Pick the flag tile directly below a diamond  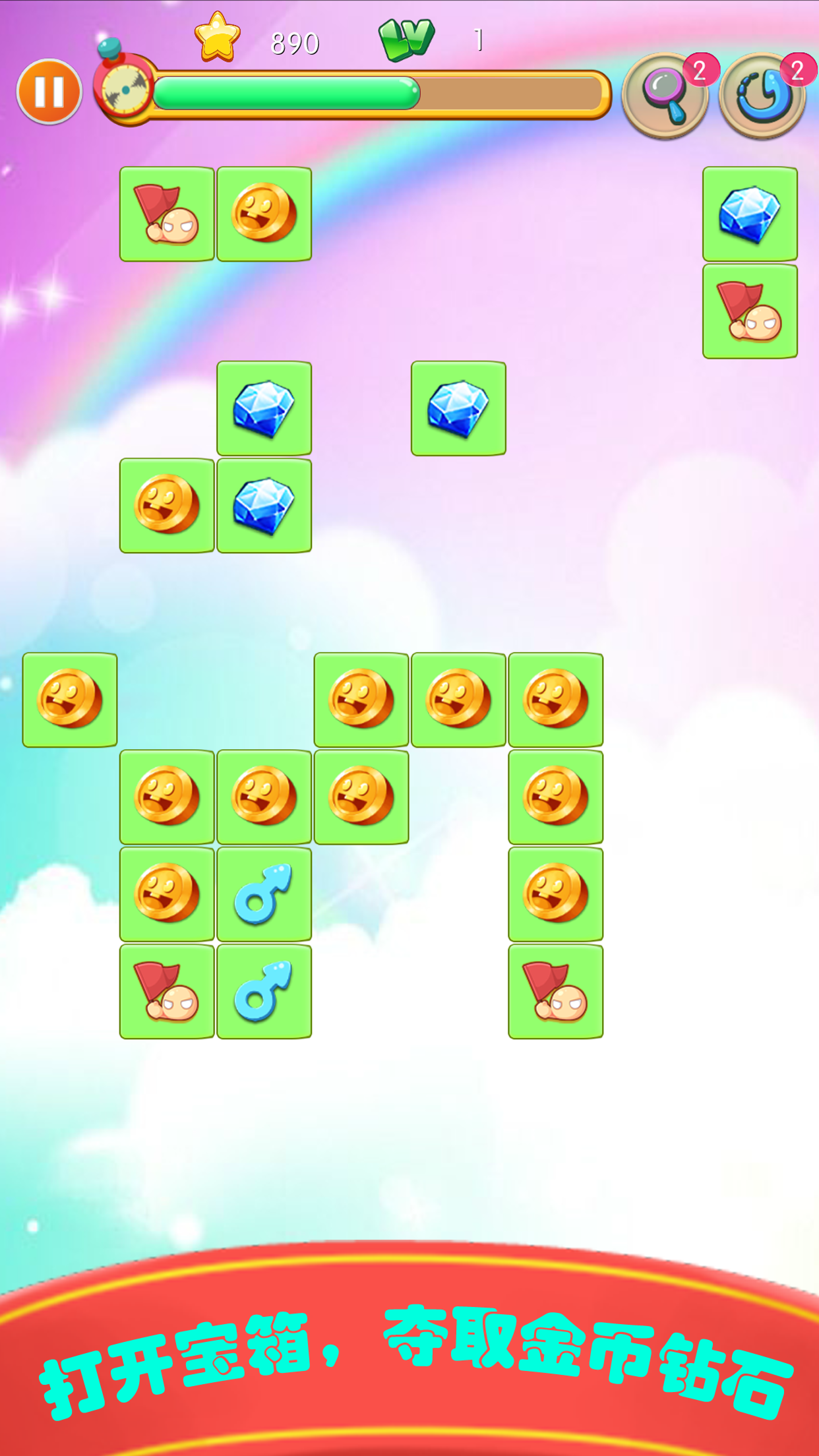pos(750,311)
